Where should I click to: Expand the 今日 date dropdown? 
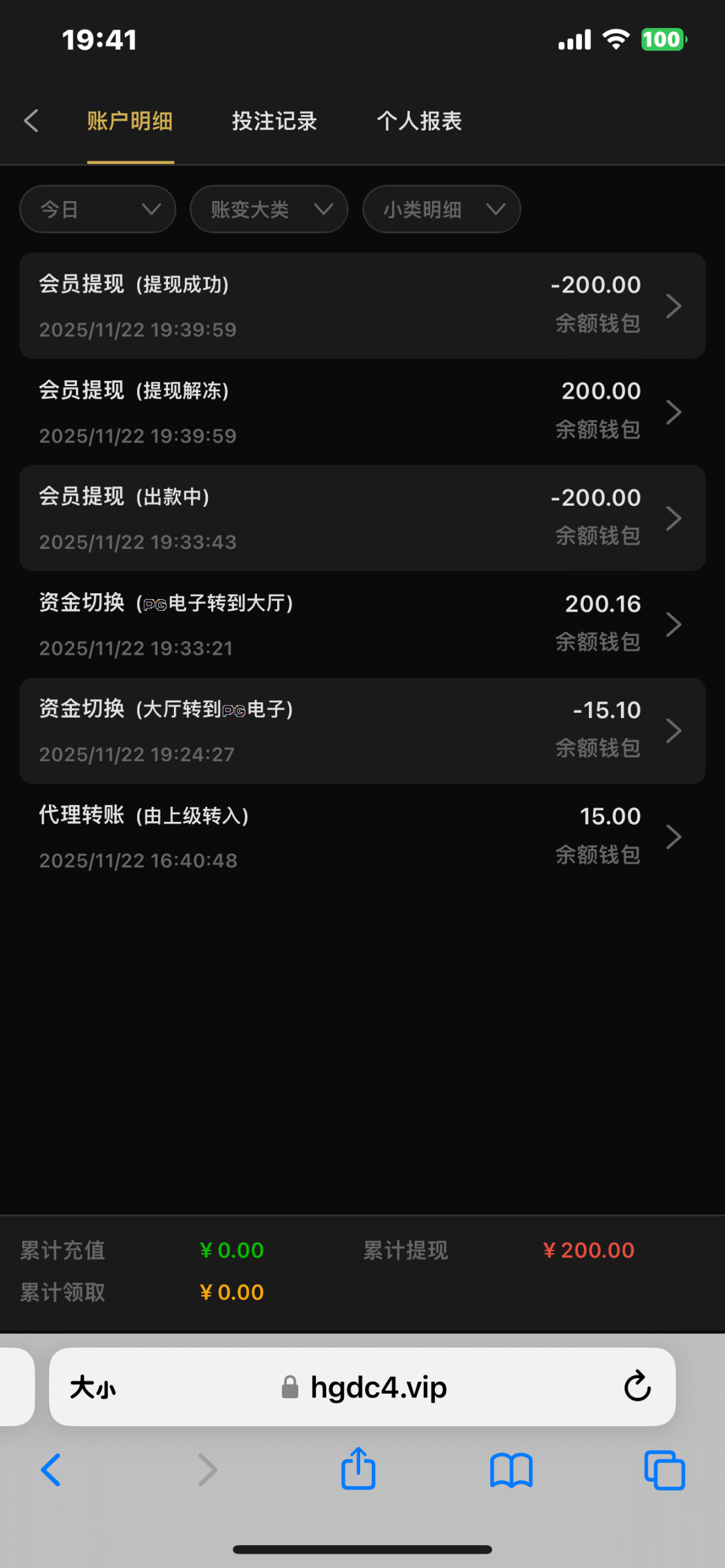[98, 210]
